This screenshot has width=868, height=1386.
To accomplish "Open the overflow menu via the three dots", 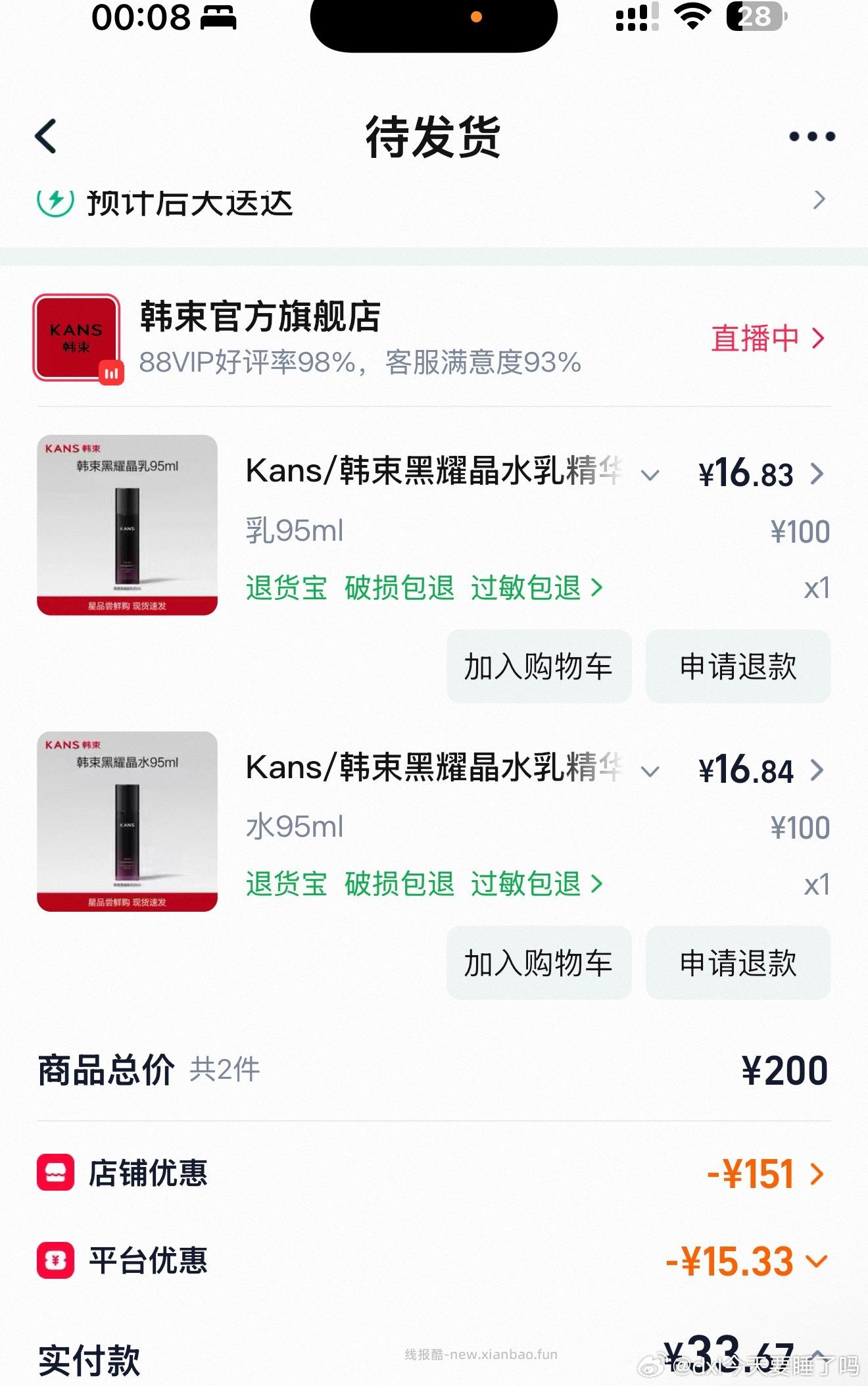I will 810,136.
